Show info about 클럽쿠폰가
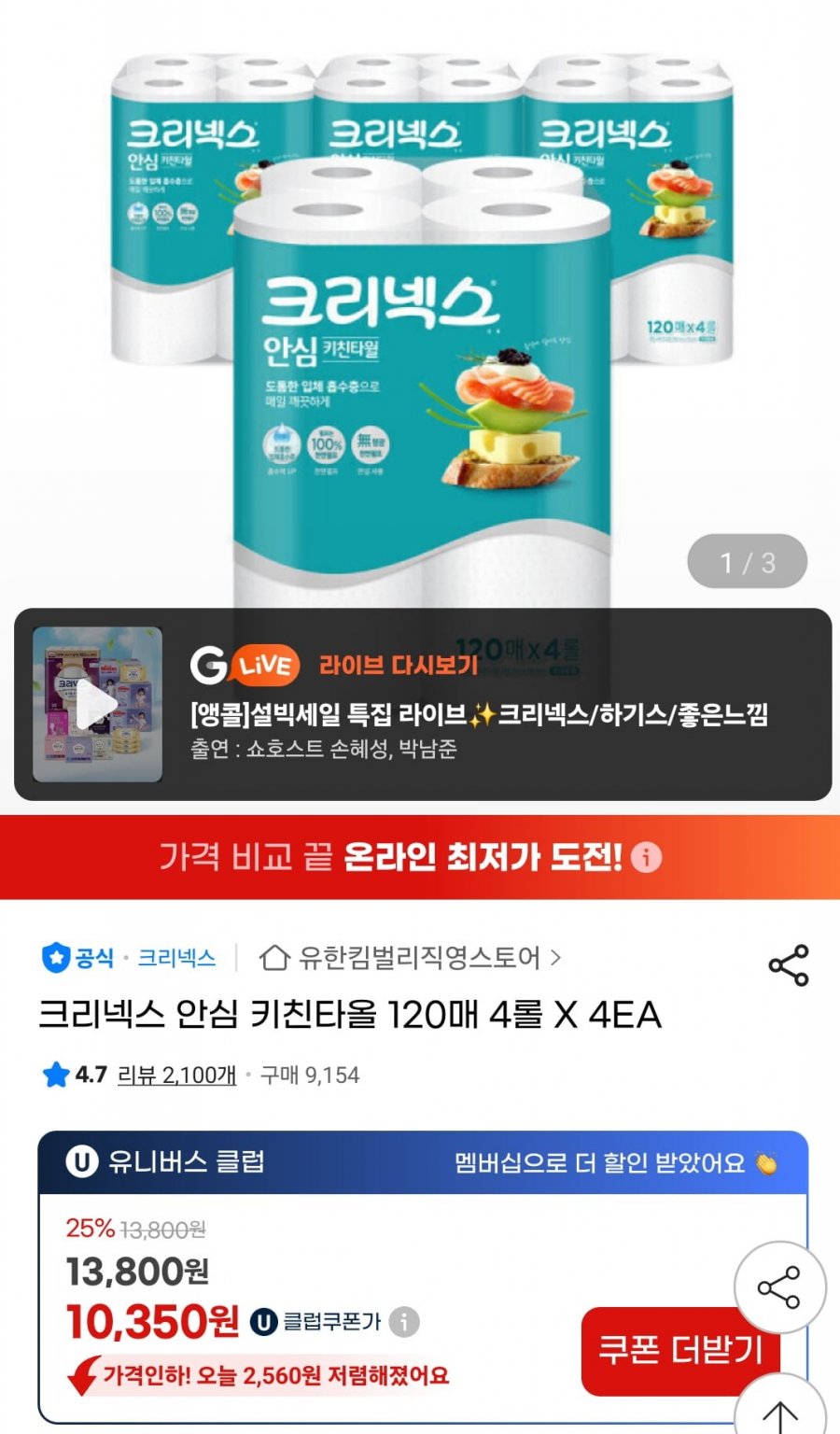 (x=404, y=1322)
